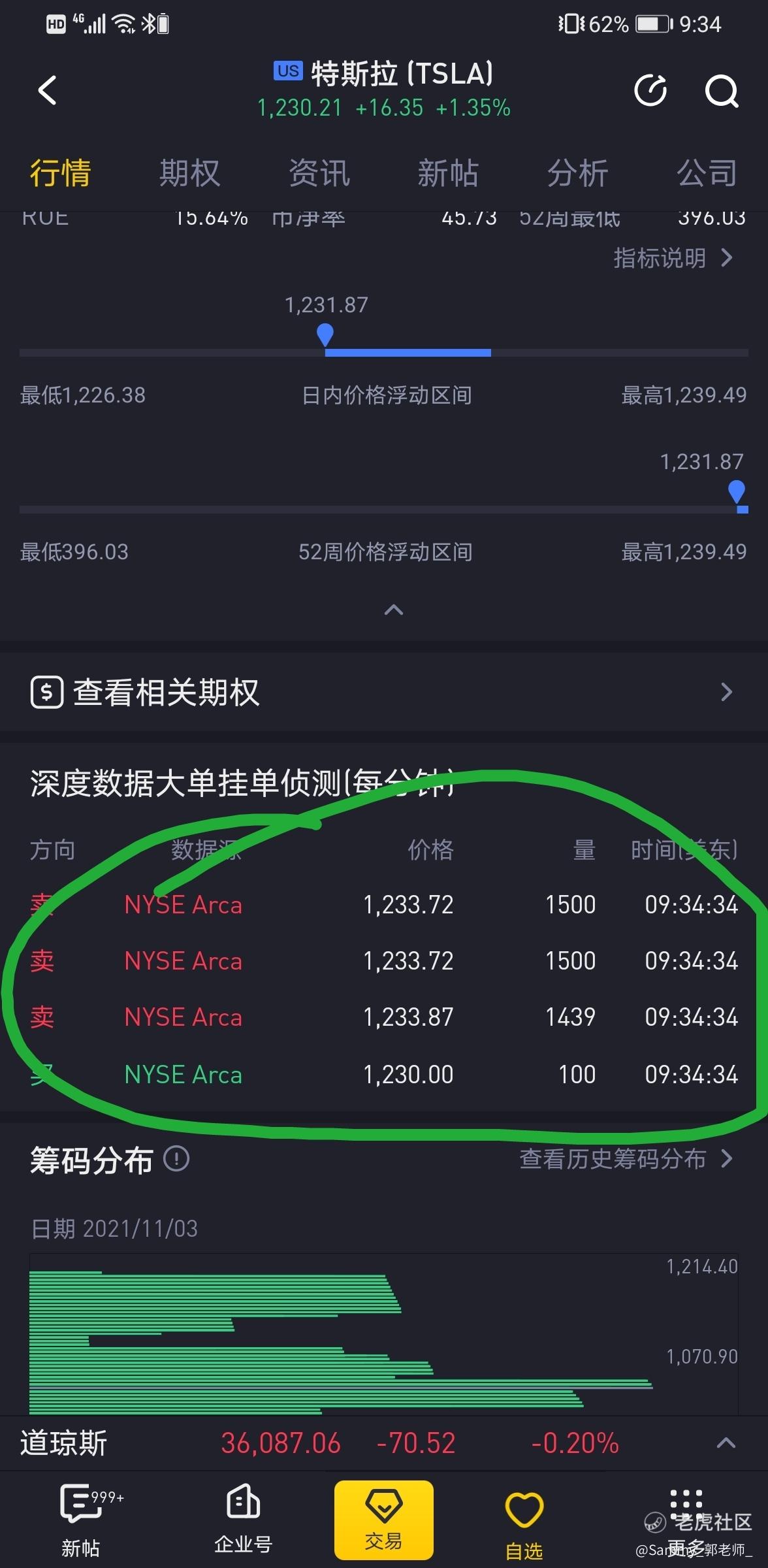
Task: Switch to the 公司 tab
Action: 707,173
